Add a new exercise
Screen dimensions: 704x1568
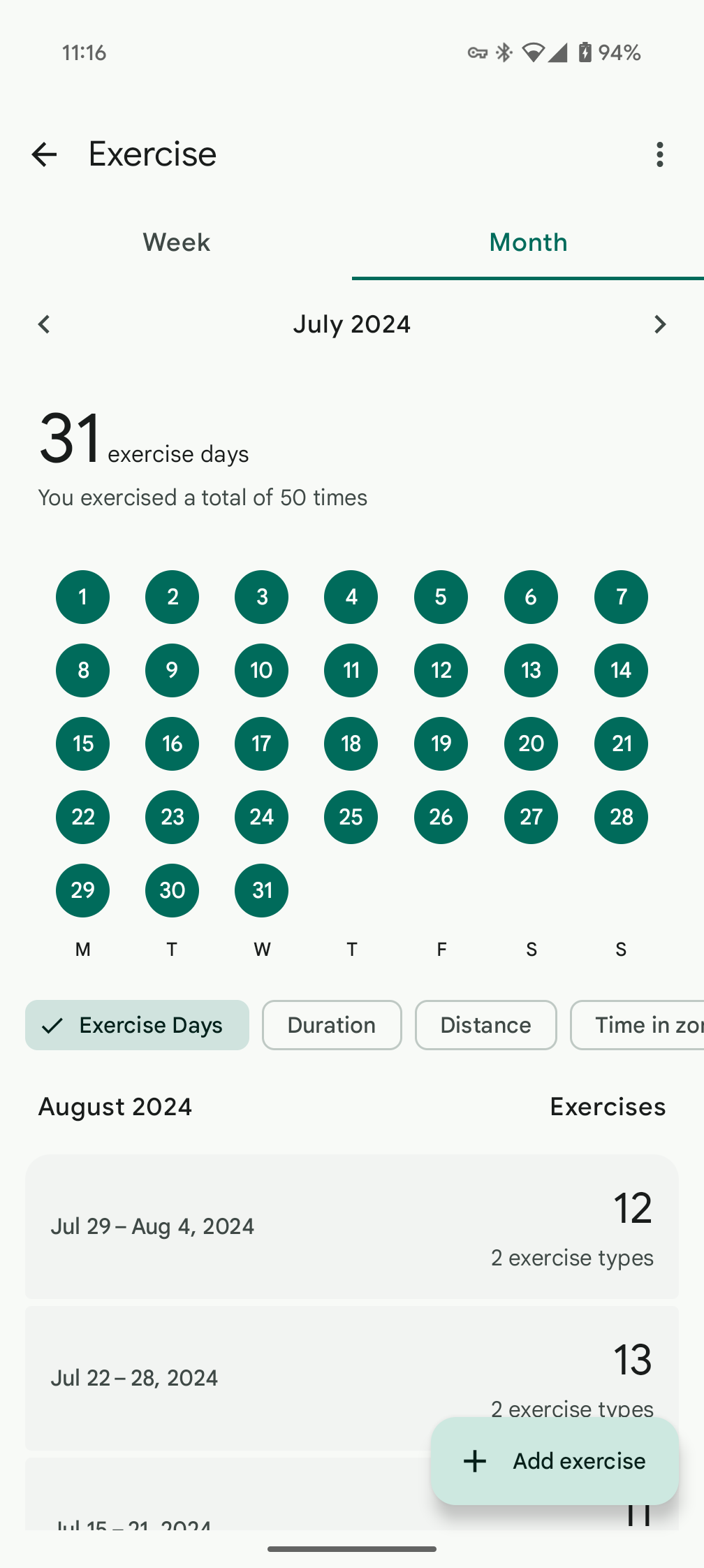[x=555, y=1461]
